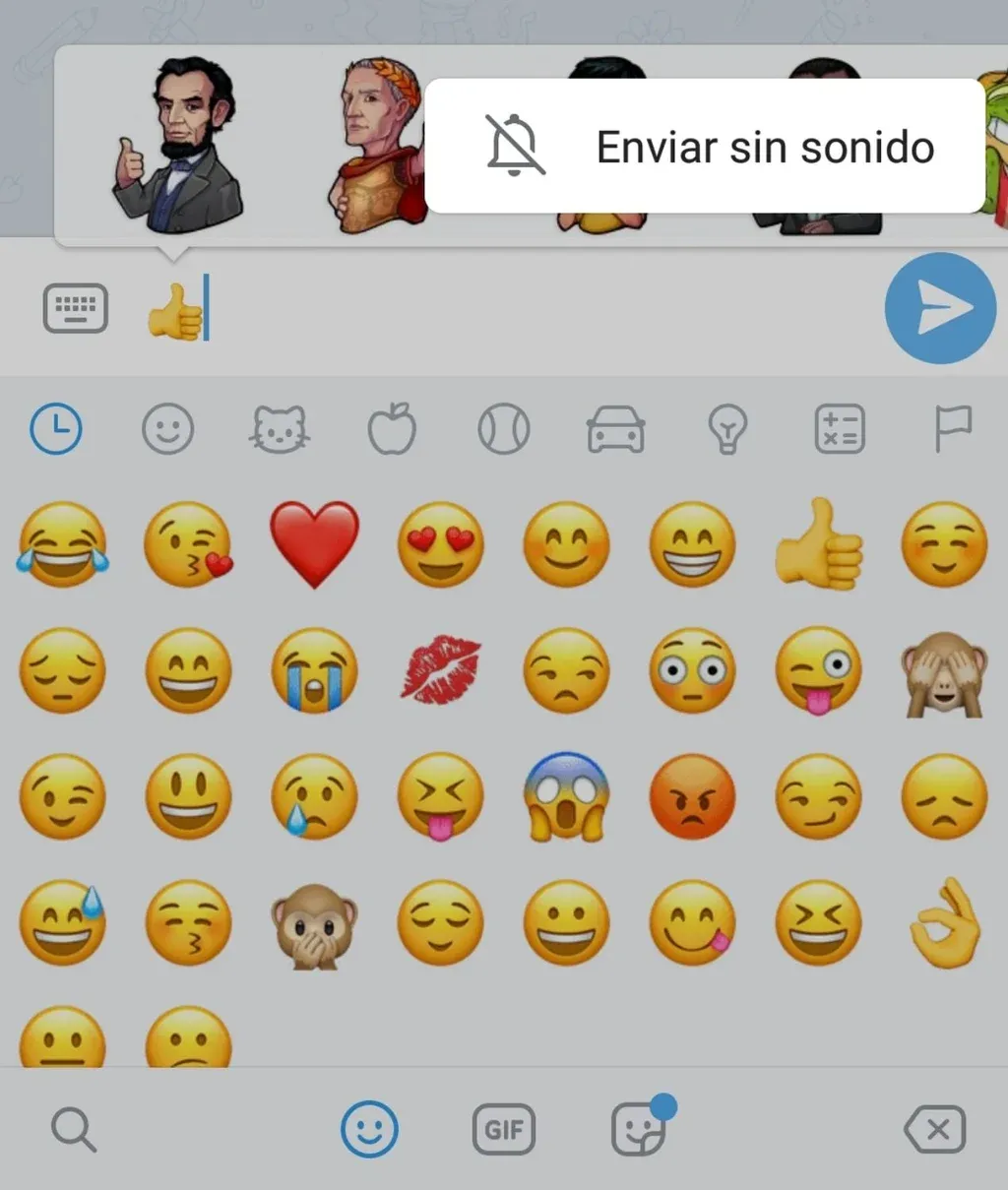Switch to animals emoji category

(x=280, y=429)
